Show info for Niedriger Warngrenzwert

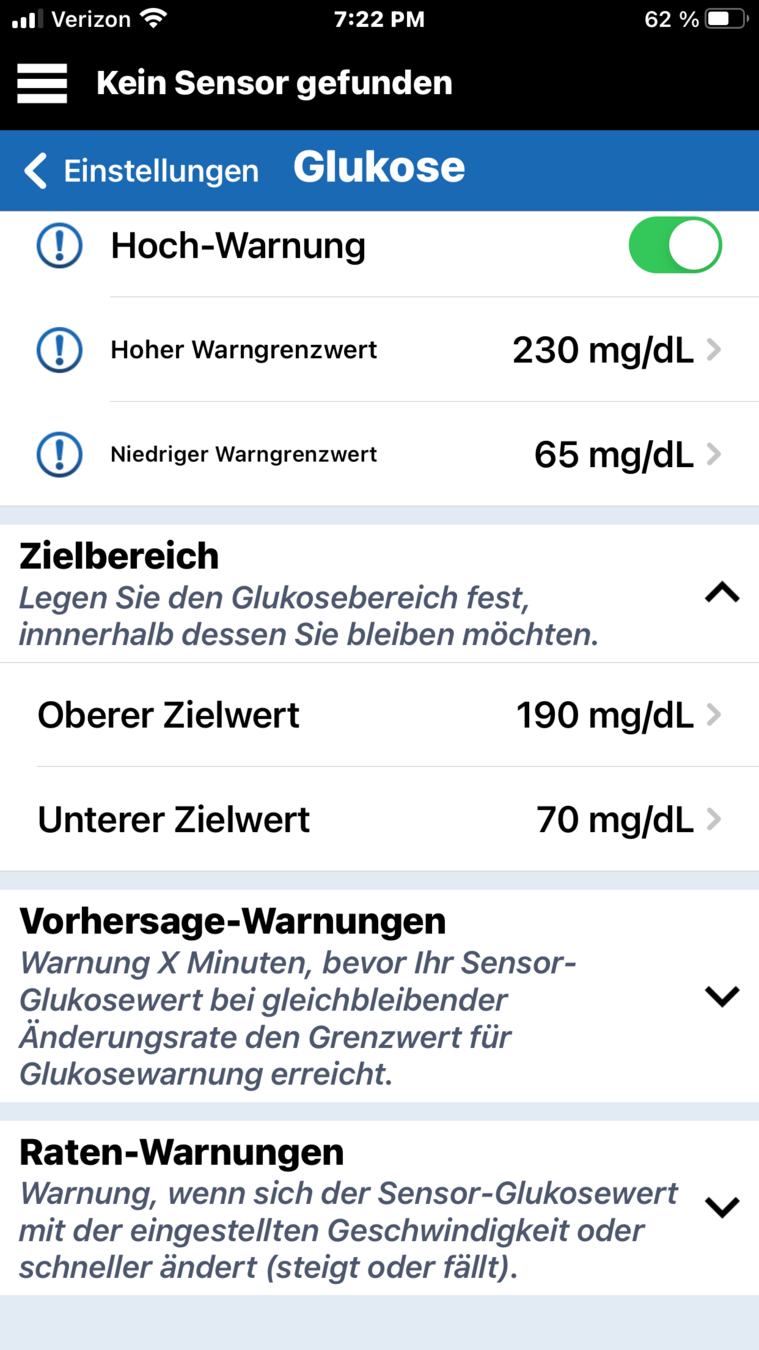point(59,455)
